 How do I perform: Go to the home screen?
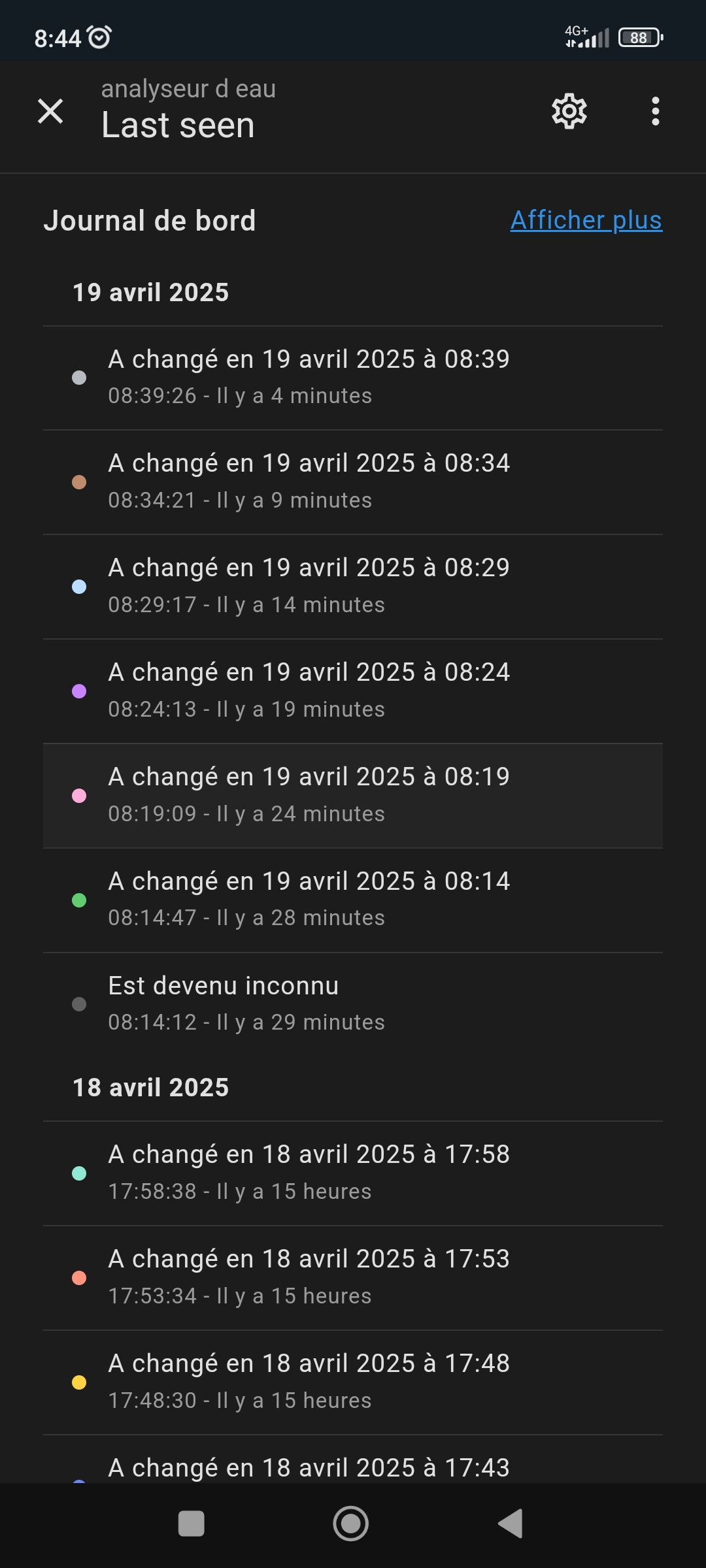click(351, 1524)
